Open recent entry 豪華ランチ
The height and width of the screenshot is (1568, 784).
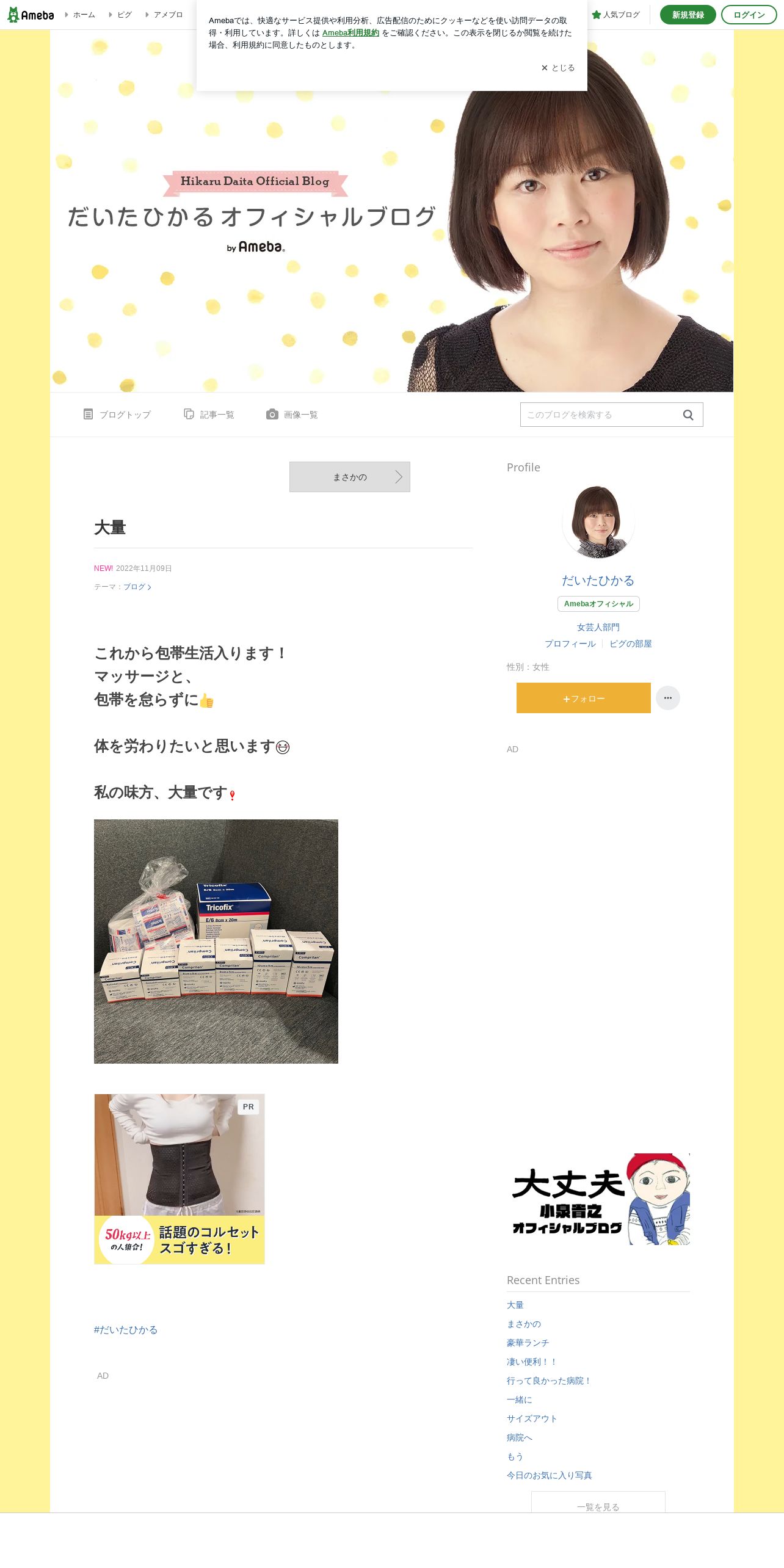(528, 1343)
